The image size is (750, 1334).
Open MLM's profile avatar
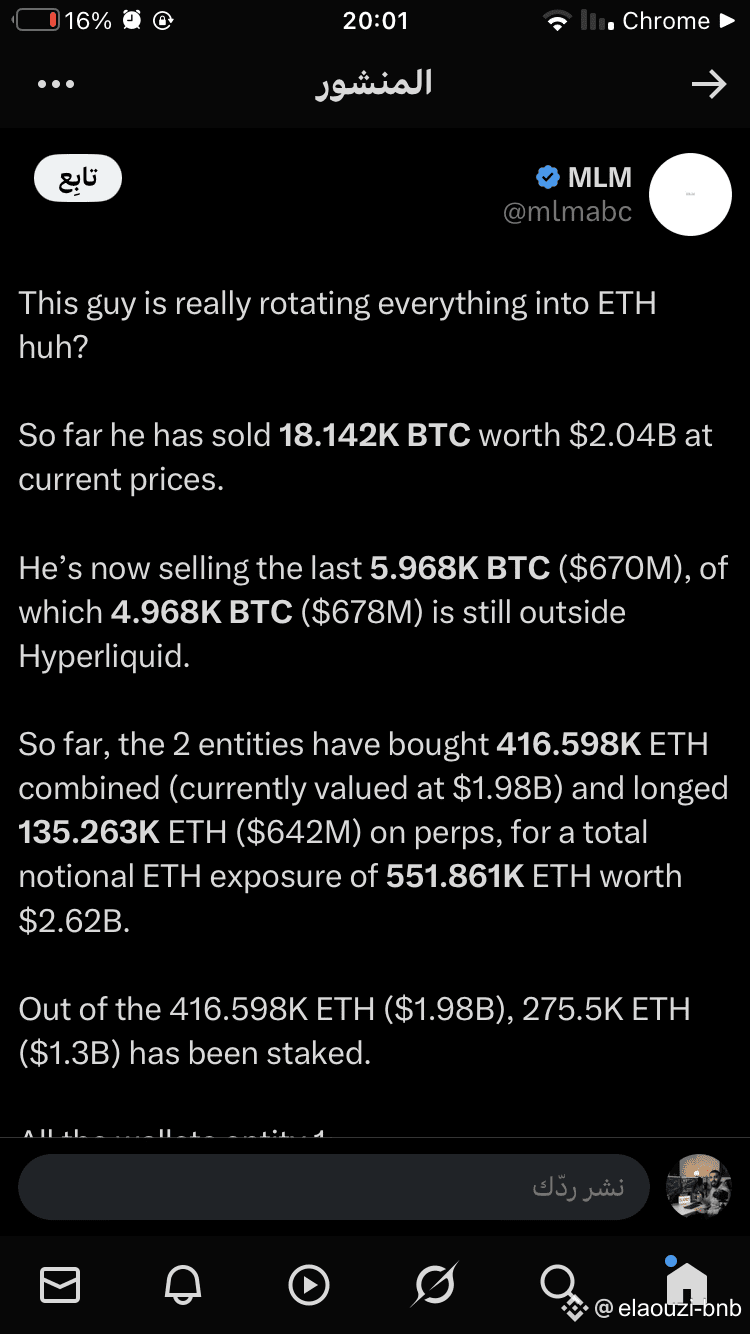690,194
